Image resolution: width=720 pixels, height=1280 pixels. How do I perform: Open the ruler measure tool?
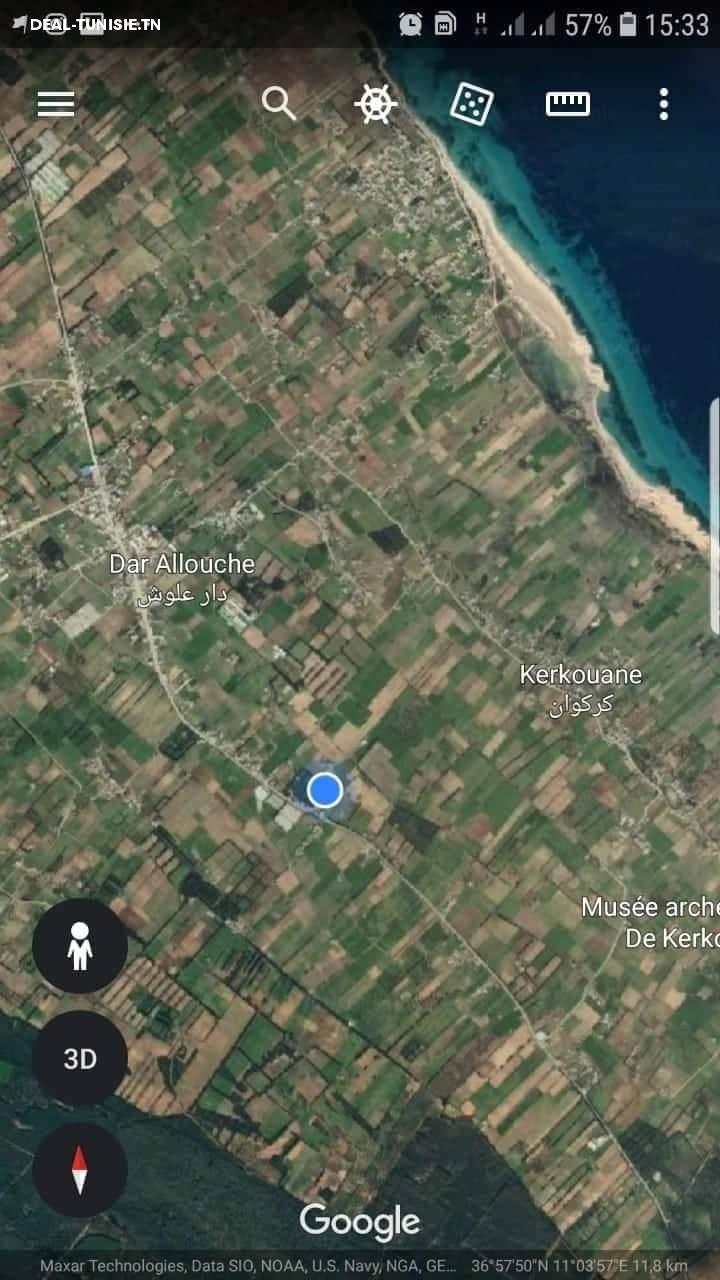pyautogui.click(x=567, y=104)
